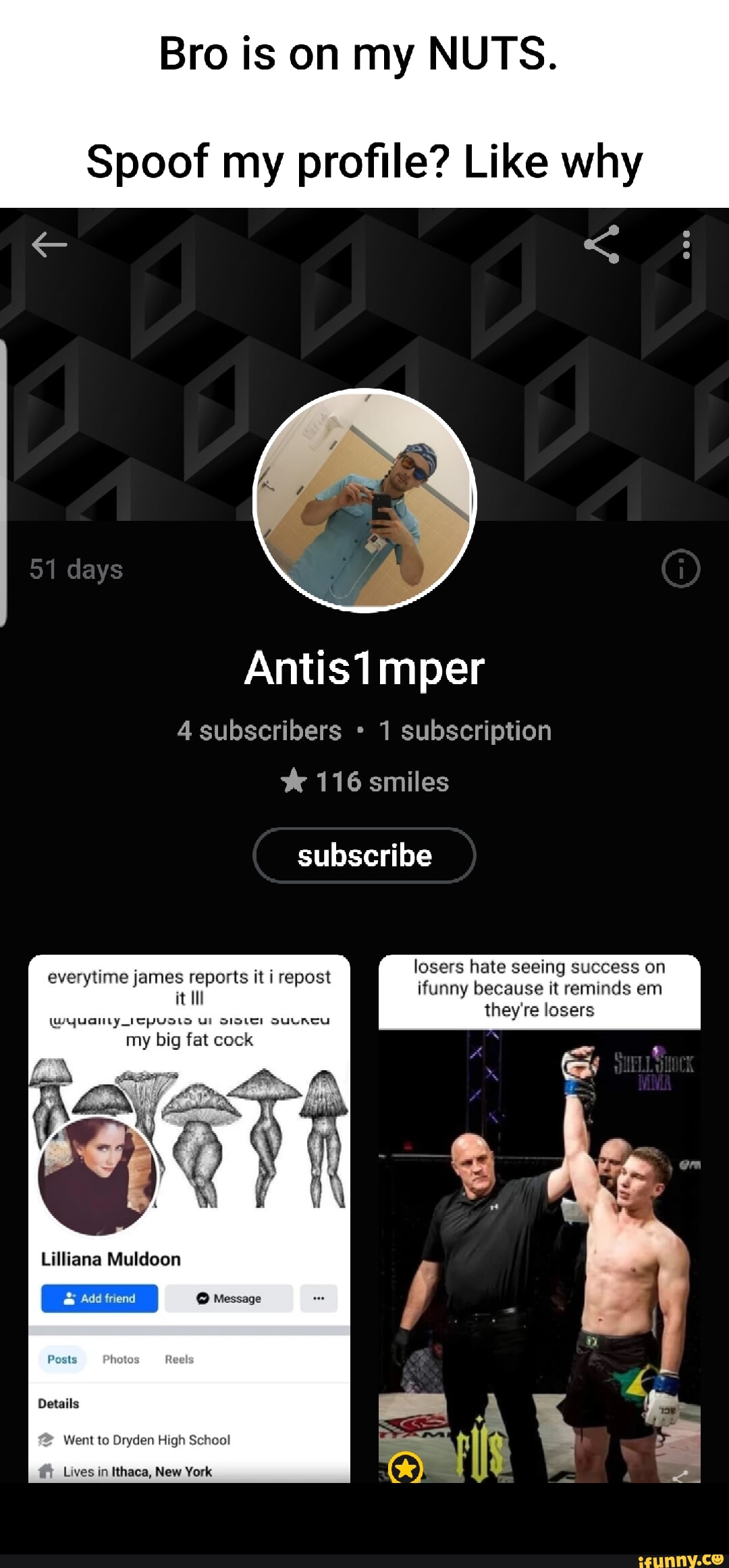Switch to the Reels tab
The image size is (729, 1568).
[180, 1360]
